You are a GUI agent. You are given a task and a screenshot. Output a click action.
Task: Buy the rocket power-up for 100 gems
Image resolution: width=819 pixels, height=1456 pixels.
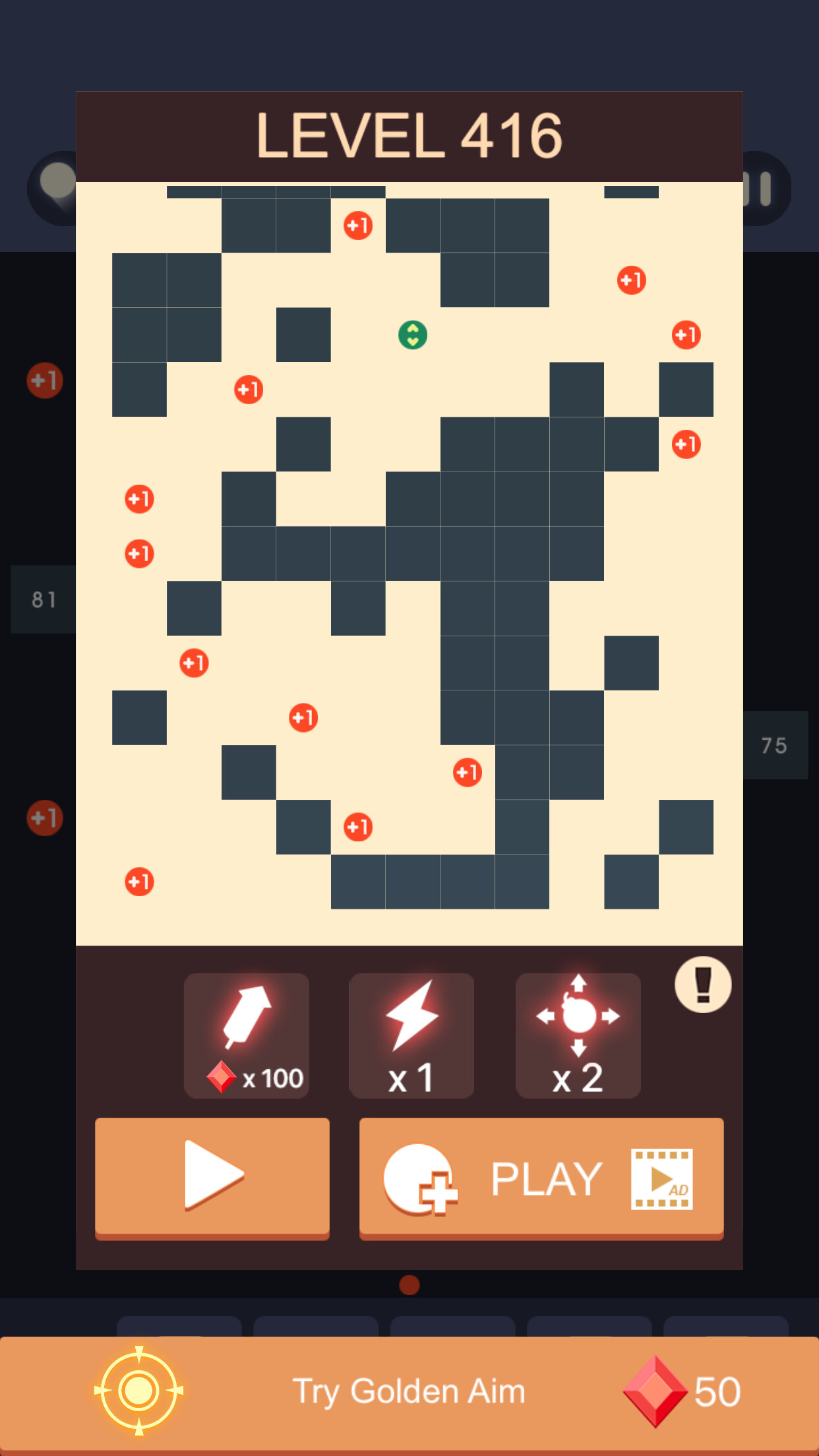pyautogui.click(x=247, y=1035)
